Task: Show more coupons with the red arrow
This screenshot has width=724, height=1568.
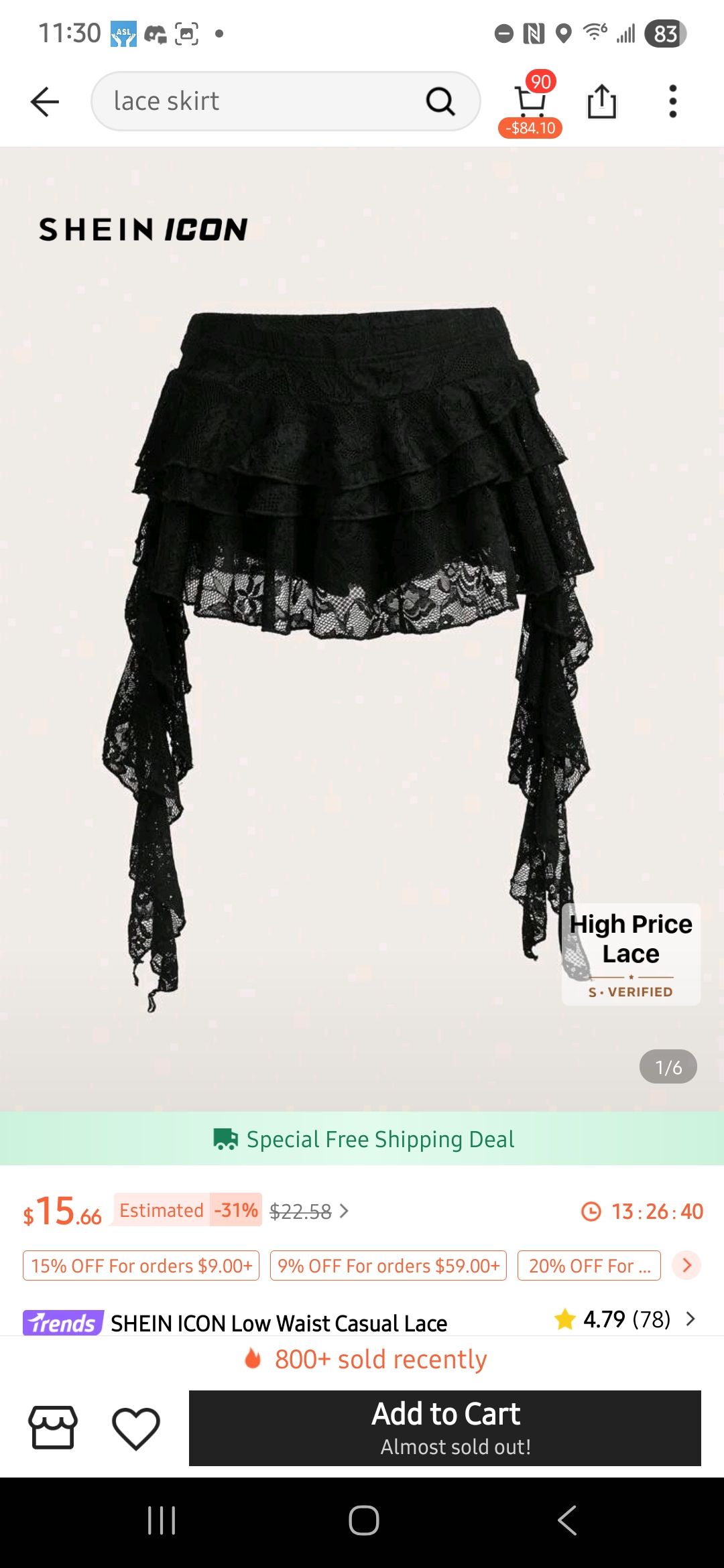Action: 686,1265
